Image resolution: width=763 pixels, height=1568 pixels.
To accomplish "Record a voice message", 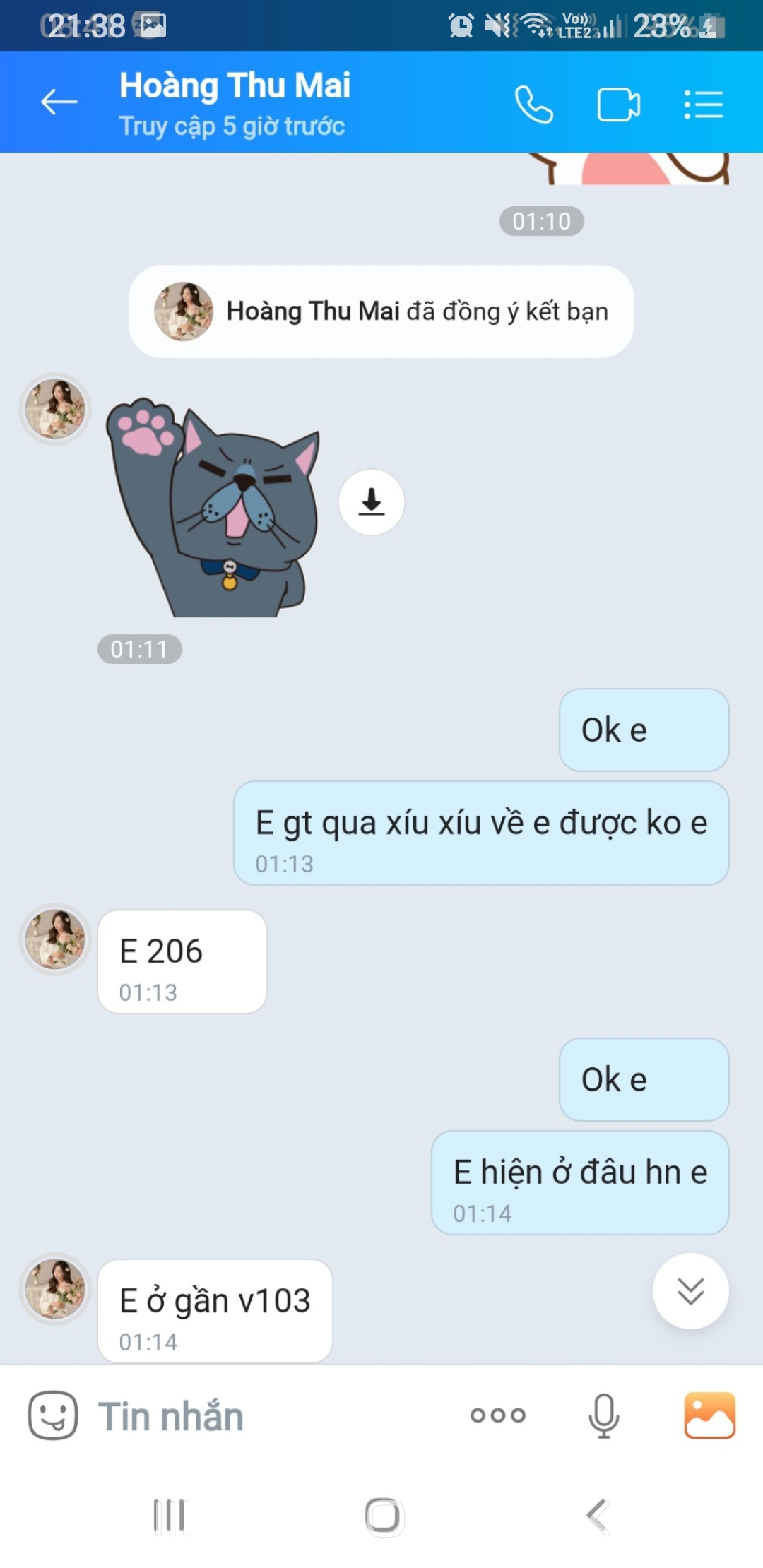I will click(x=604, y=1415).
